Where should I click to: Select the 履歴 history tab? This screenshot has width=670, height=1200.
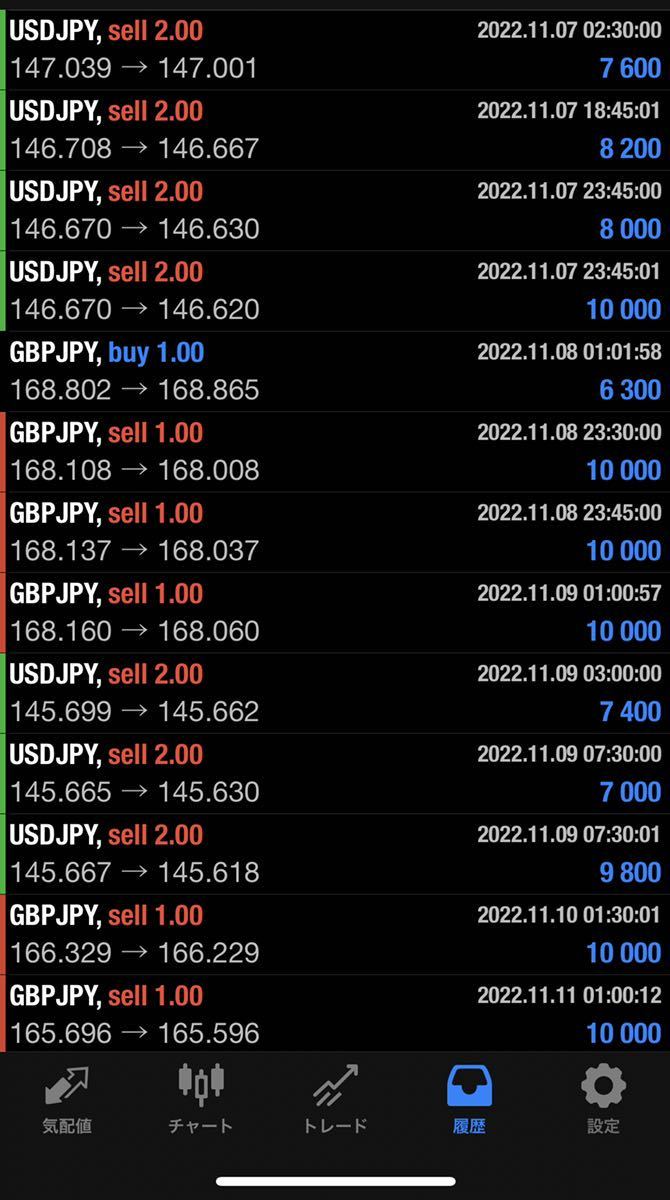coord(469,1099)
